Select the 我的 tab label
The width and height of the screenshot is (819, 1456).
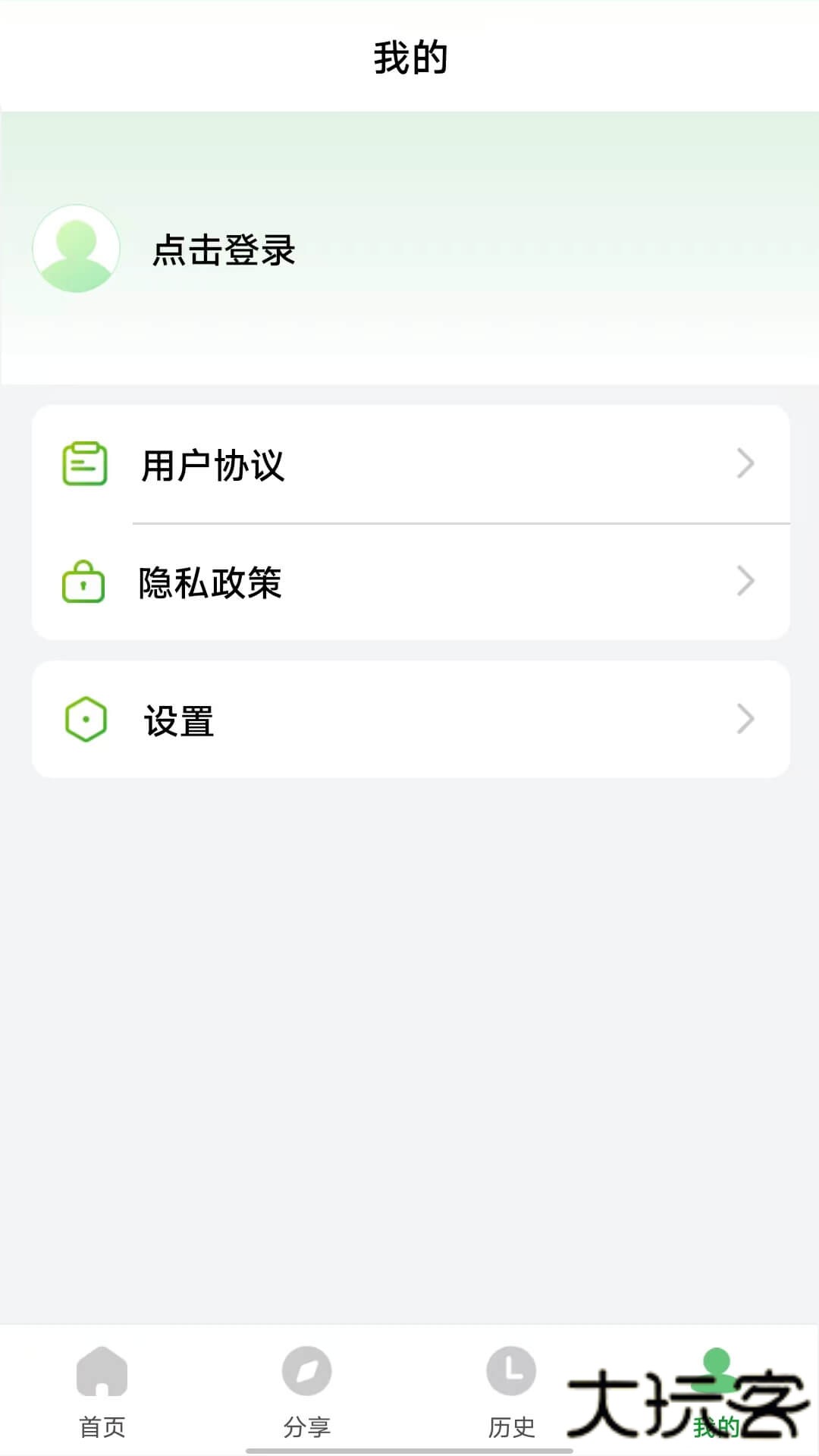pyautogui.click(x=717, y=1424)
